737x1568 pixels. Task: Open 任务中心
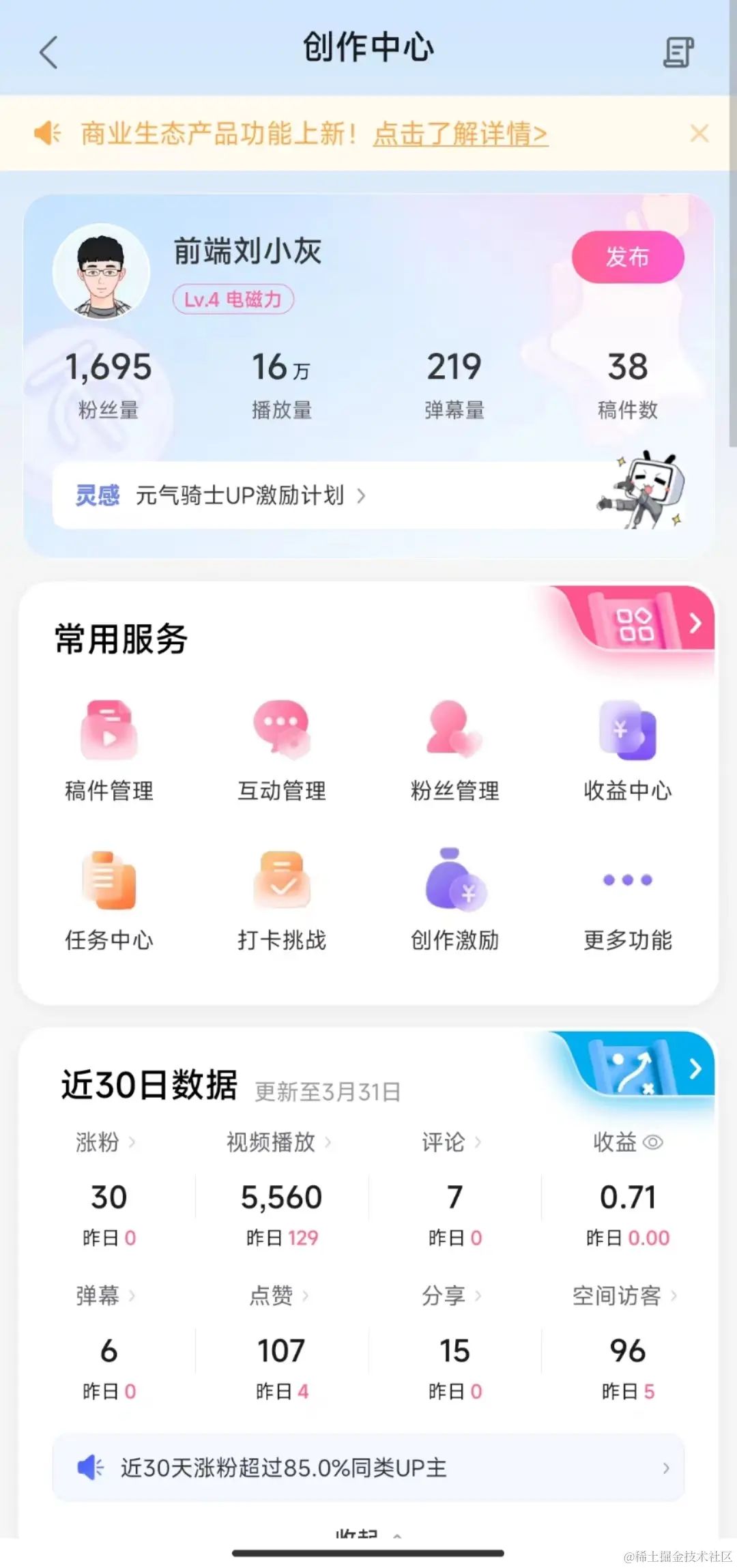pyautogui.click(x=109, y=899)
